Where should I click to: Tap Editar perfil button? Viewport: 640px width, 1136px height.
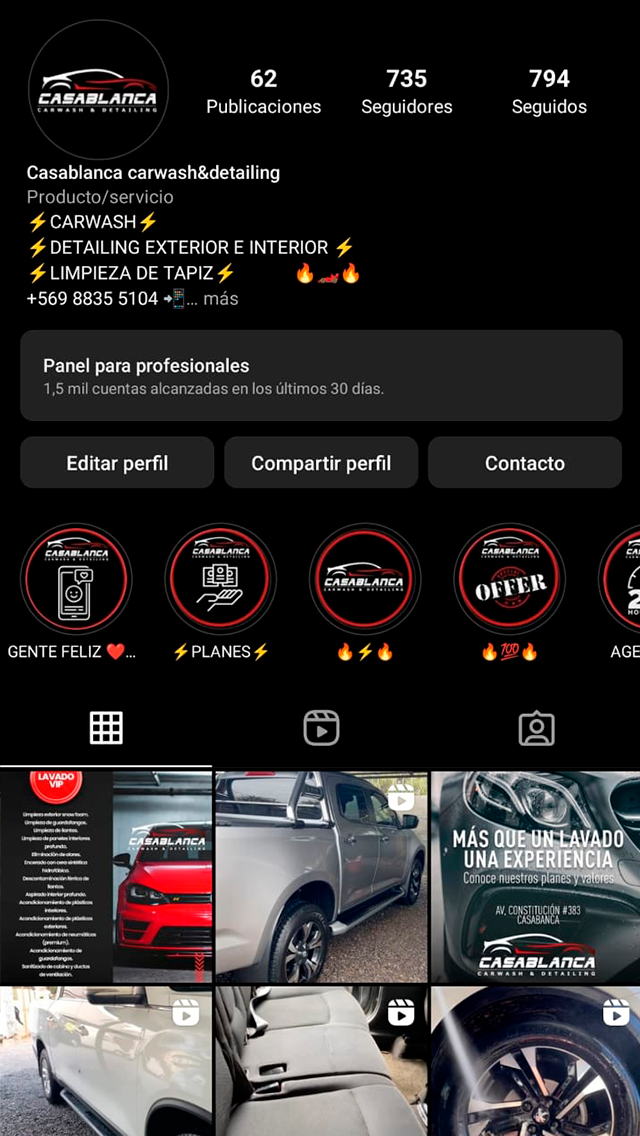(x=117, y=462)
